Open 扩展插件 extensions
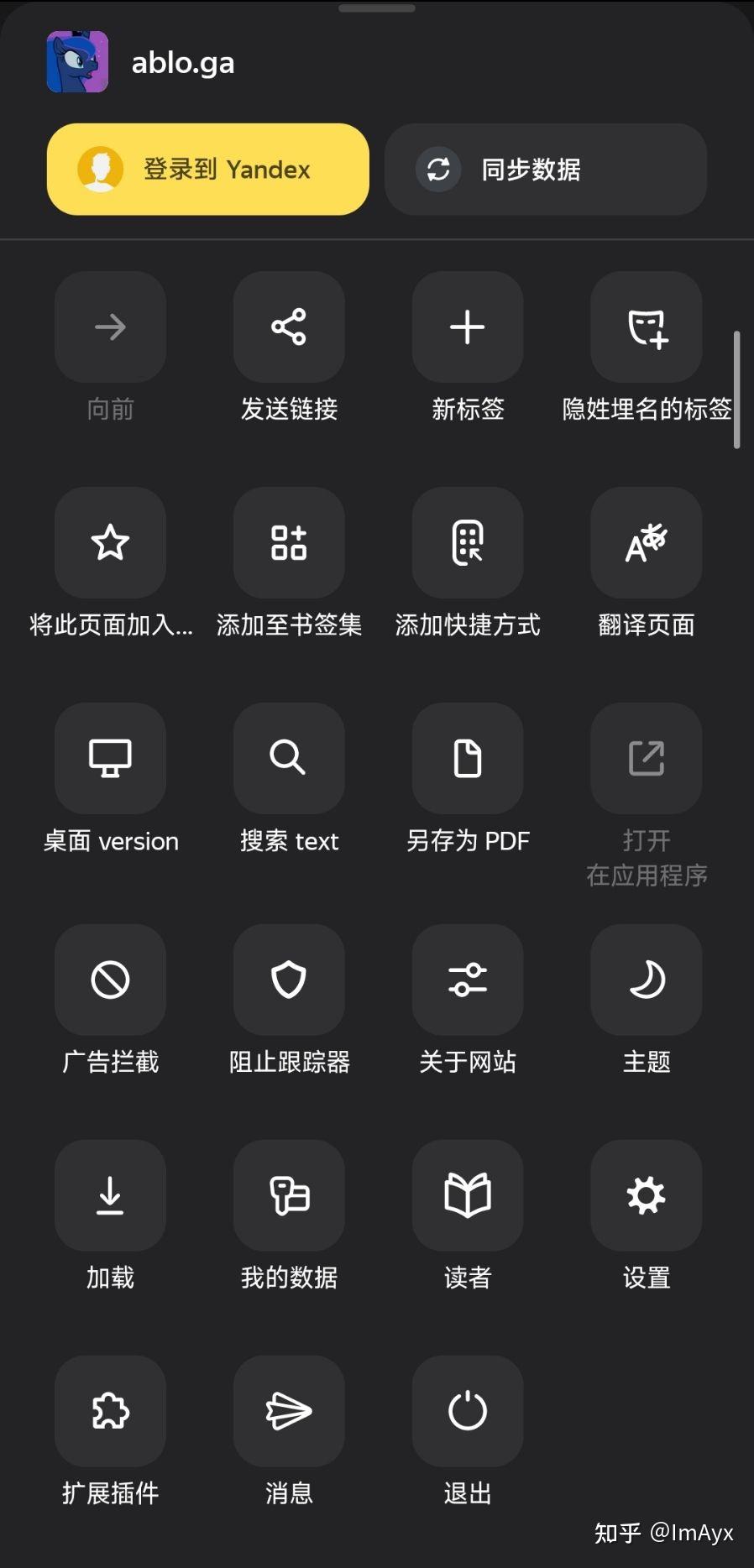This screenshot has width=754, height=1568. (110, 1411)
